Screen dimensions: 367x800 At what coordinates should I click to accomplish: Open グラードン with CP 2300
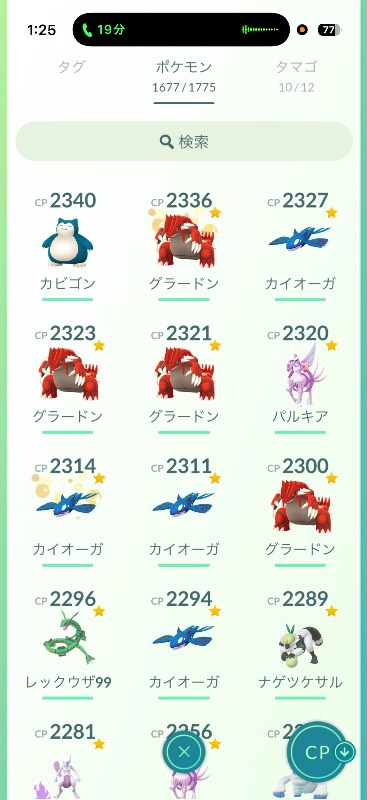click(x=300, y=511)
